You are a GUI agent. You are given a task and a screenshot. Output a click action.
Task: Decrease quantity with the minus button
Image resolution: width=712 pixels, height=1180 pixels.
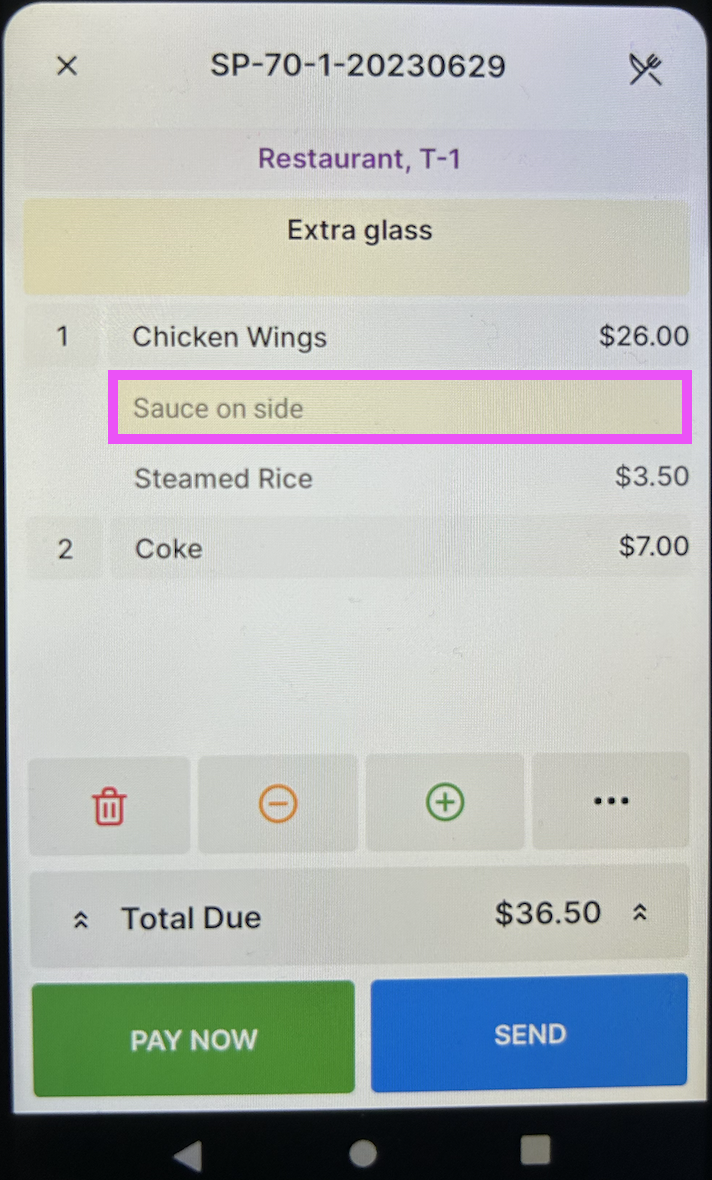[x=277, y=804]
